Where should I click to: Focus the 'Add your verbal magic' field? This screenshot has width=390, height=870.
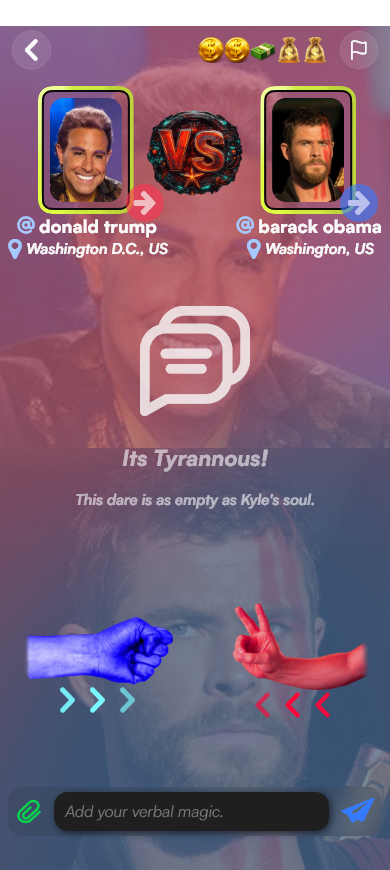point(191,812)
